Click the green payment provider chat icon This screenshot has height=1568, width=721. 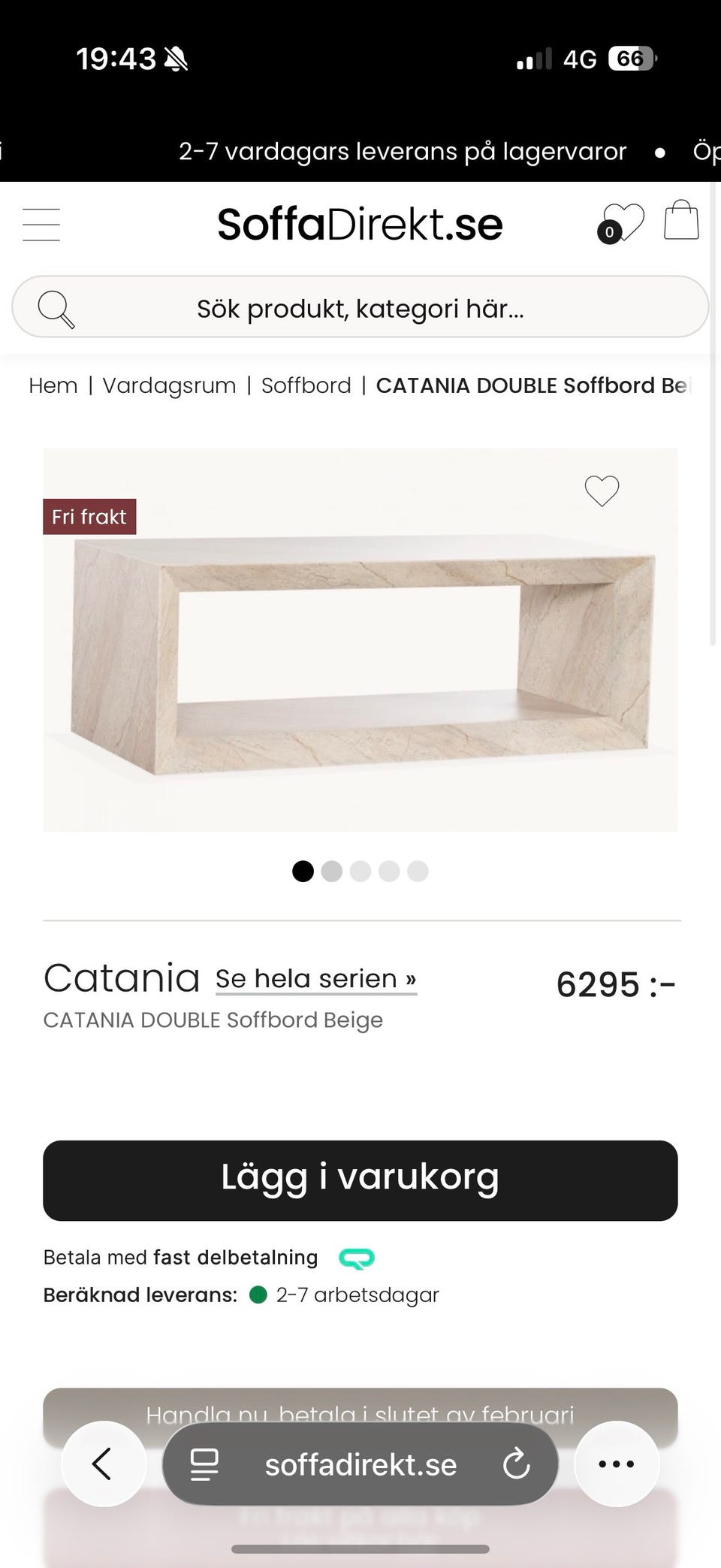pyautogui.click(x=356, y=1257)
